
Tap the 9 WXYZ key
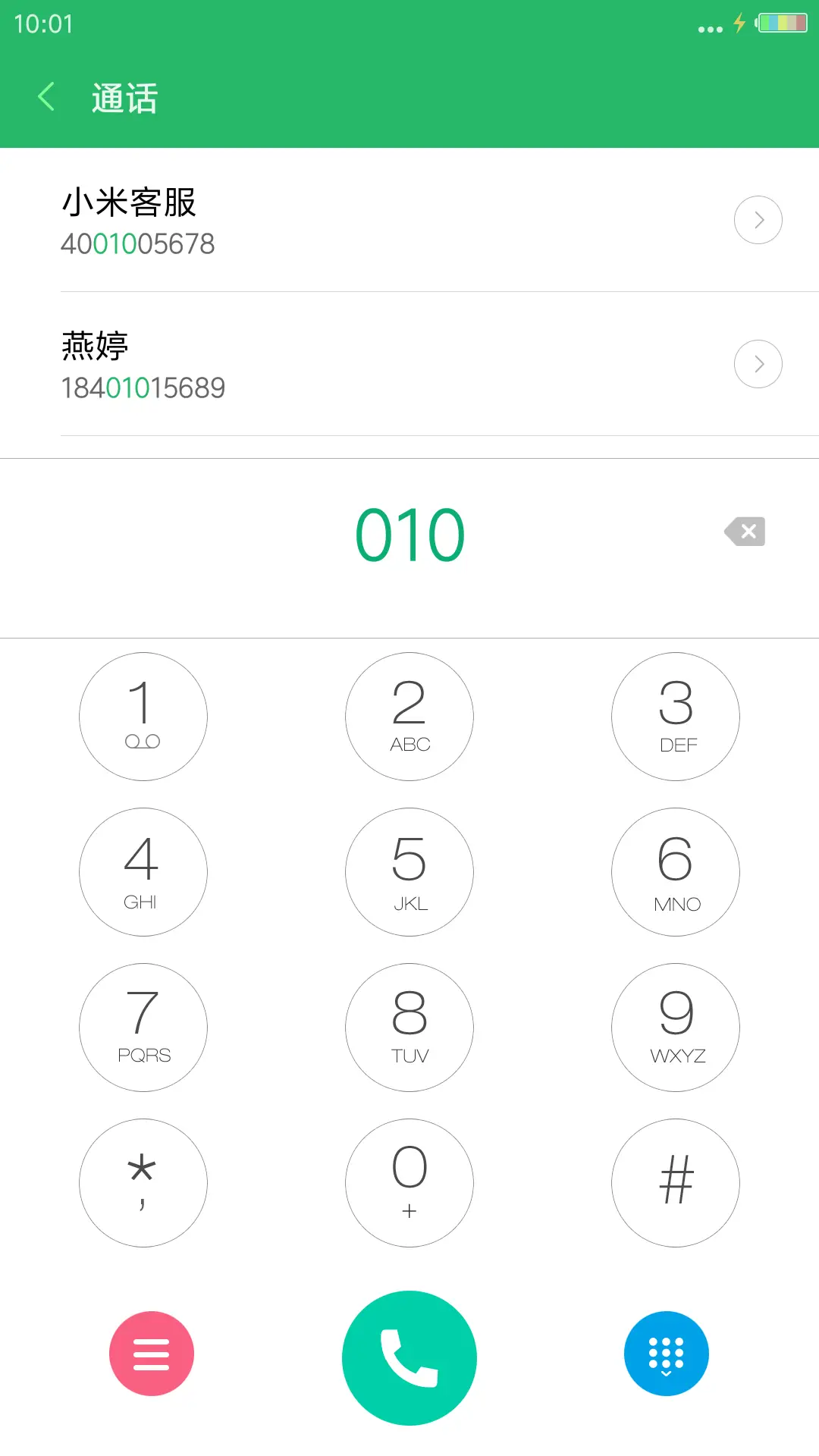[675, 1028]
